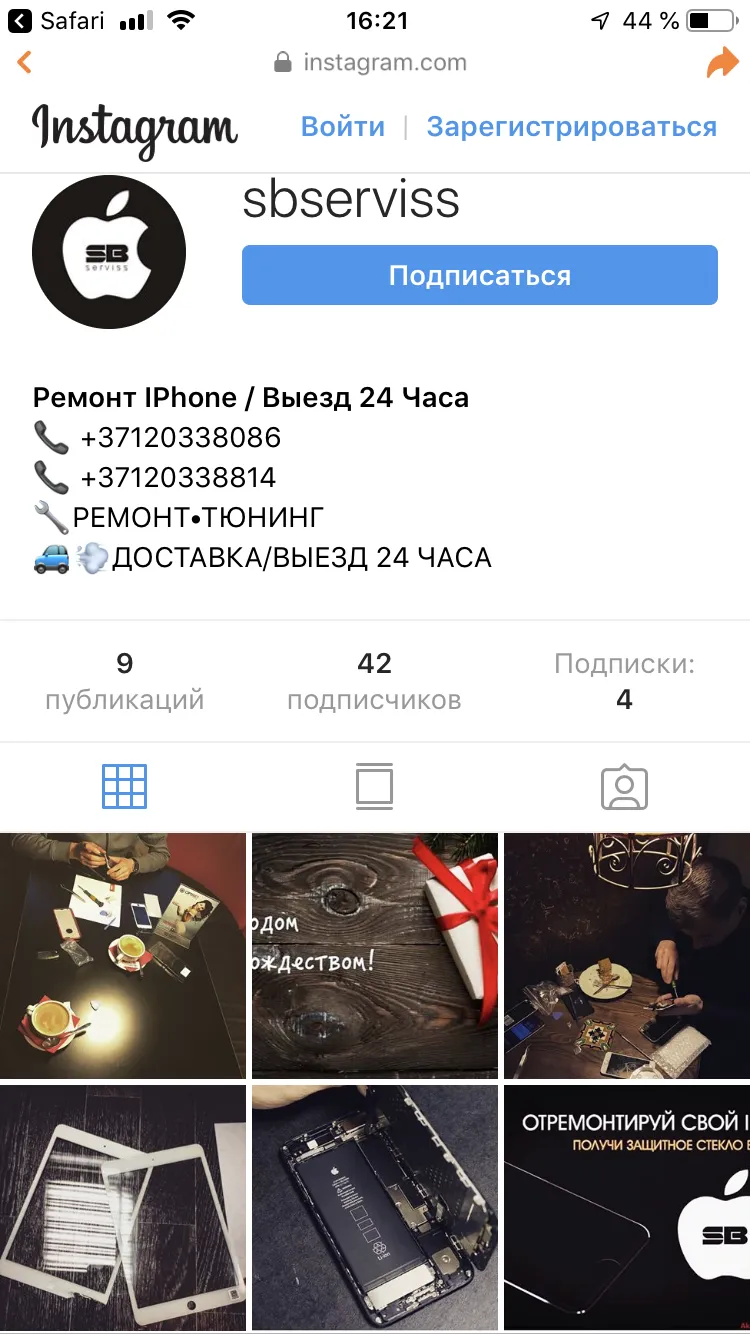
Task: Tap the orange back arrow
Action: [25, 62]
